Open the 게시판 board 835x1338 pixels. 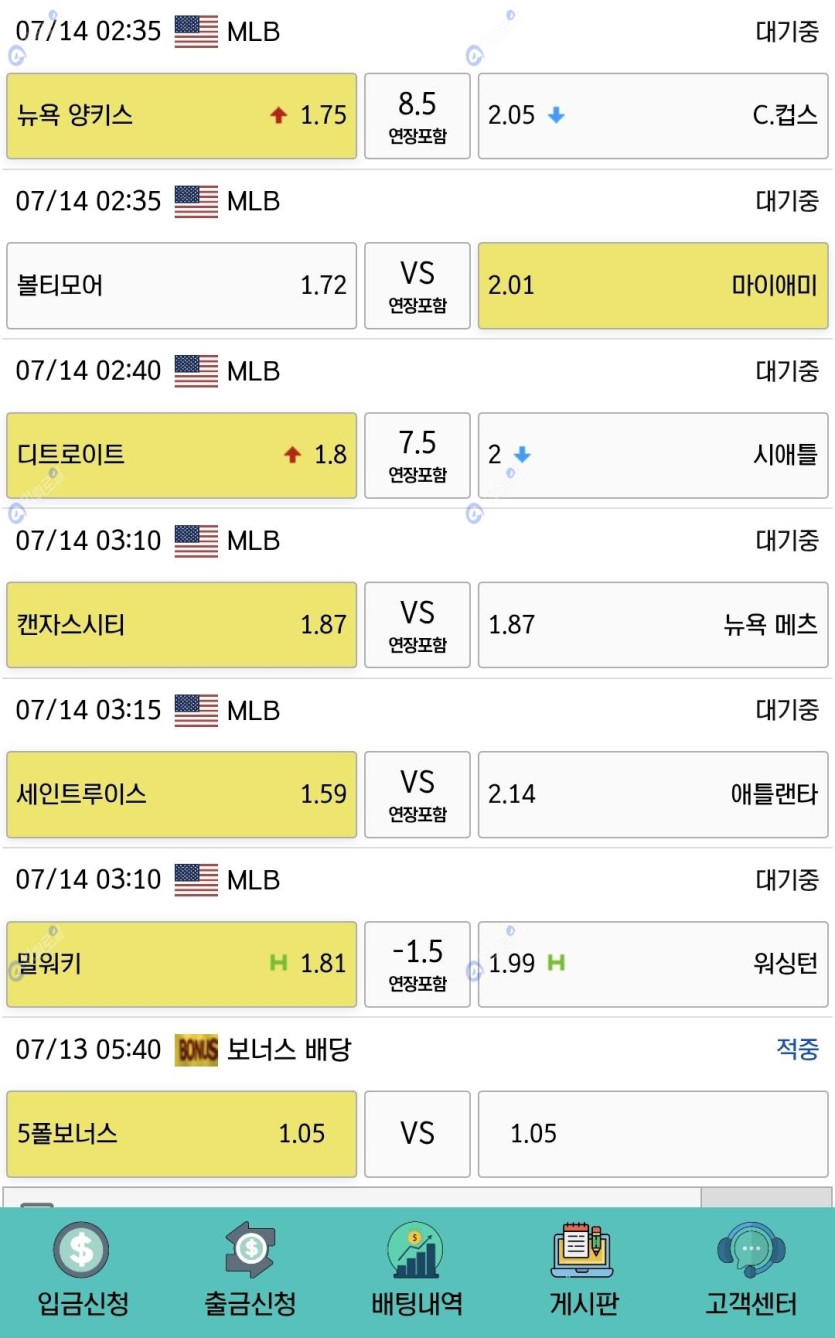[584, 1270]
